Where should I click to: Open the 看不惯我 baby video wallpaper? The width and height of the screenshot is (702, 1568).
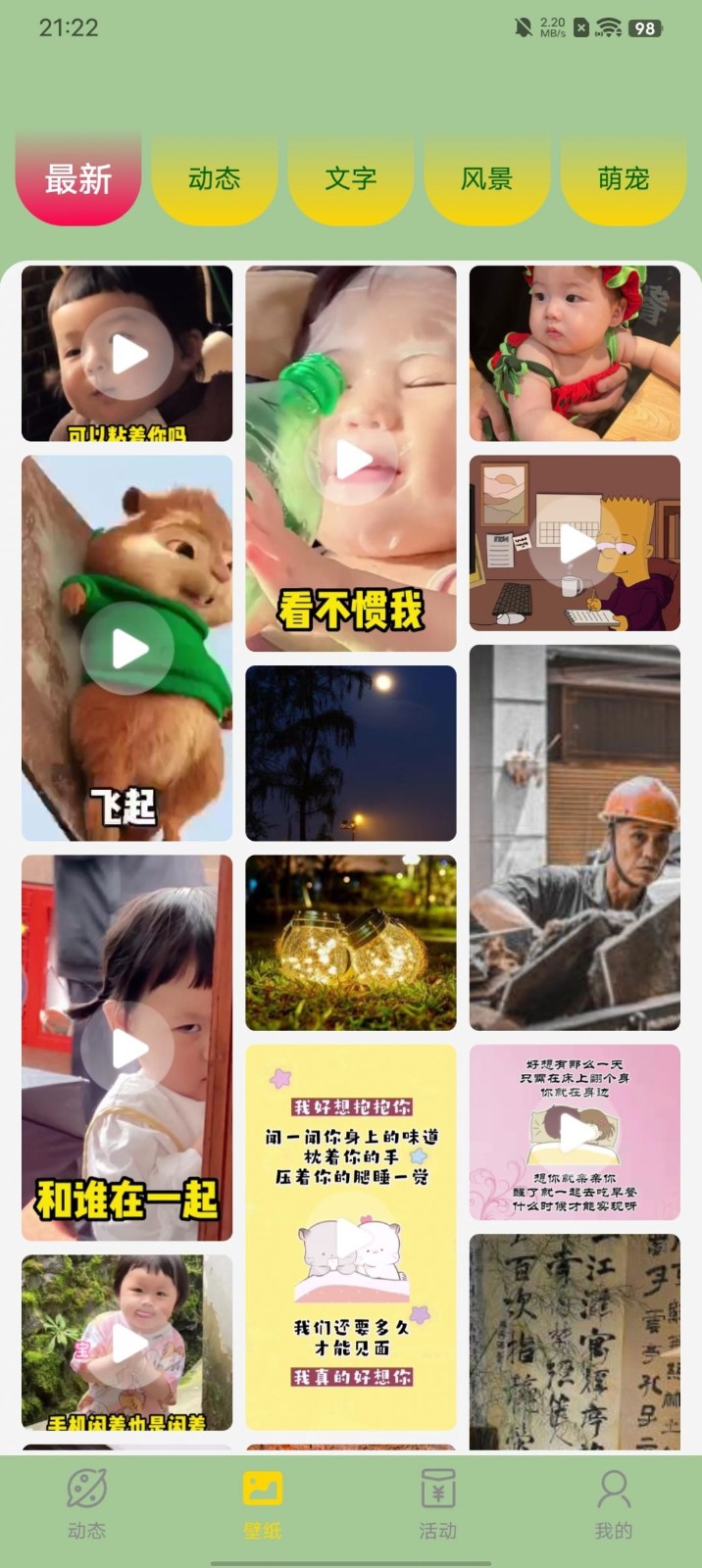pyautogui.click(x=351, y=458)
